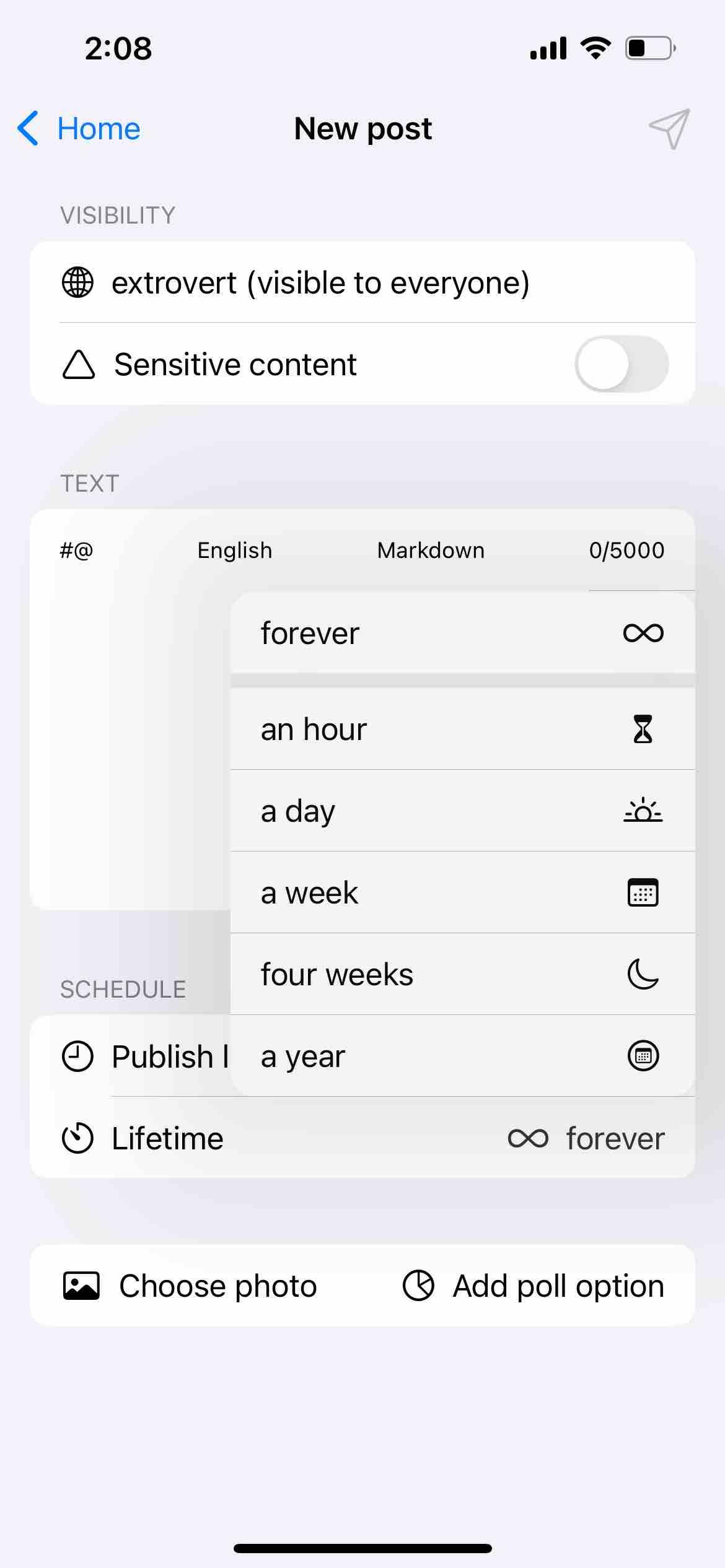Change the post language from English
The height and width of the screenshot is (1568, 725).
point(235,550)
